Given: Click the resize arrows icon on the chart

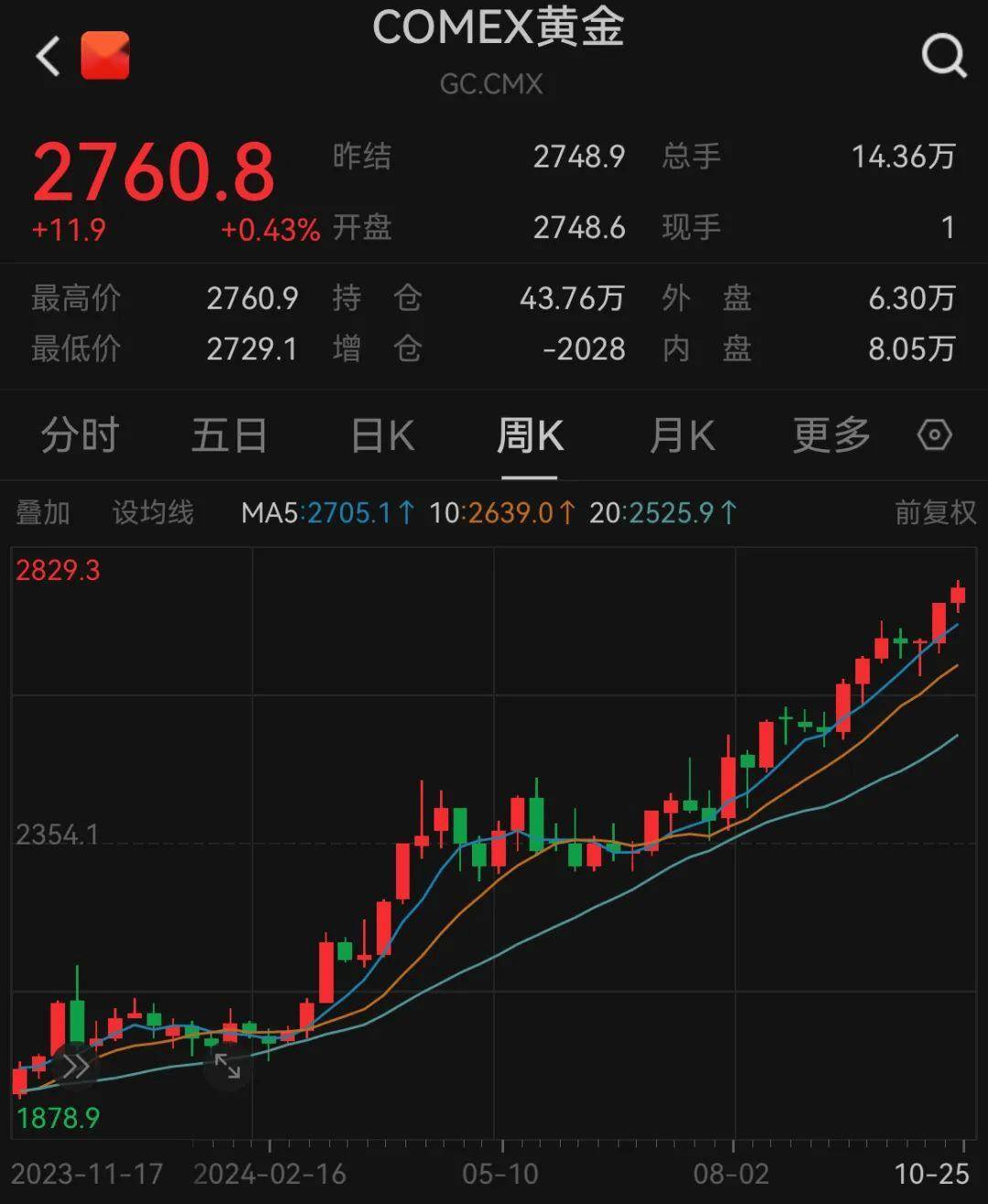Looking at the screenshot, I should point(228,1067).
